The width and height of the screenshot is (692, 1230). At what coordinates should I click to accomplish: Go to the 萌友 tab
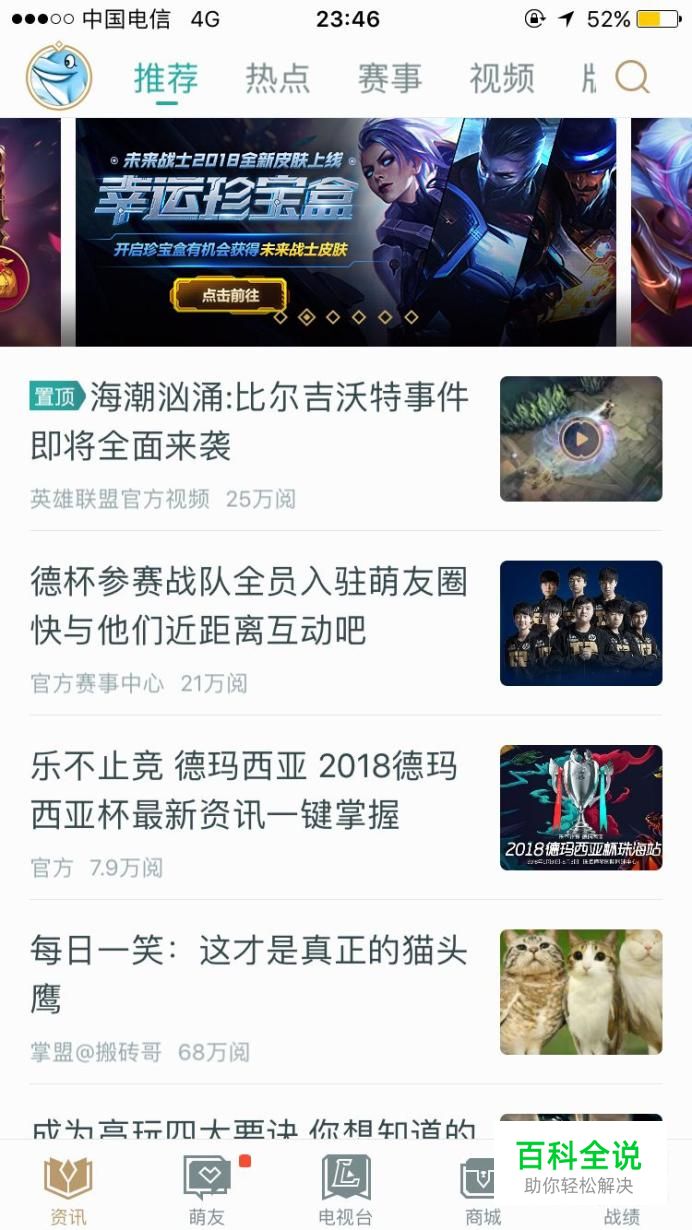[207, 1189]
